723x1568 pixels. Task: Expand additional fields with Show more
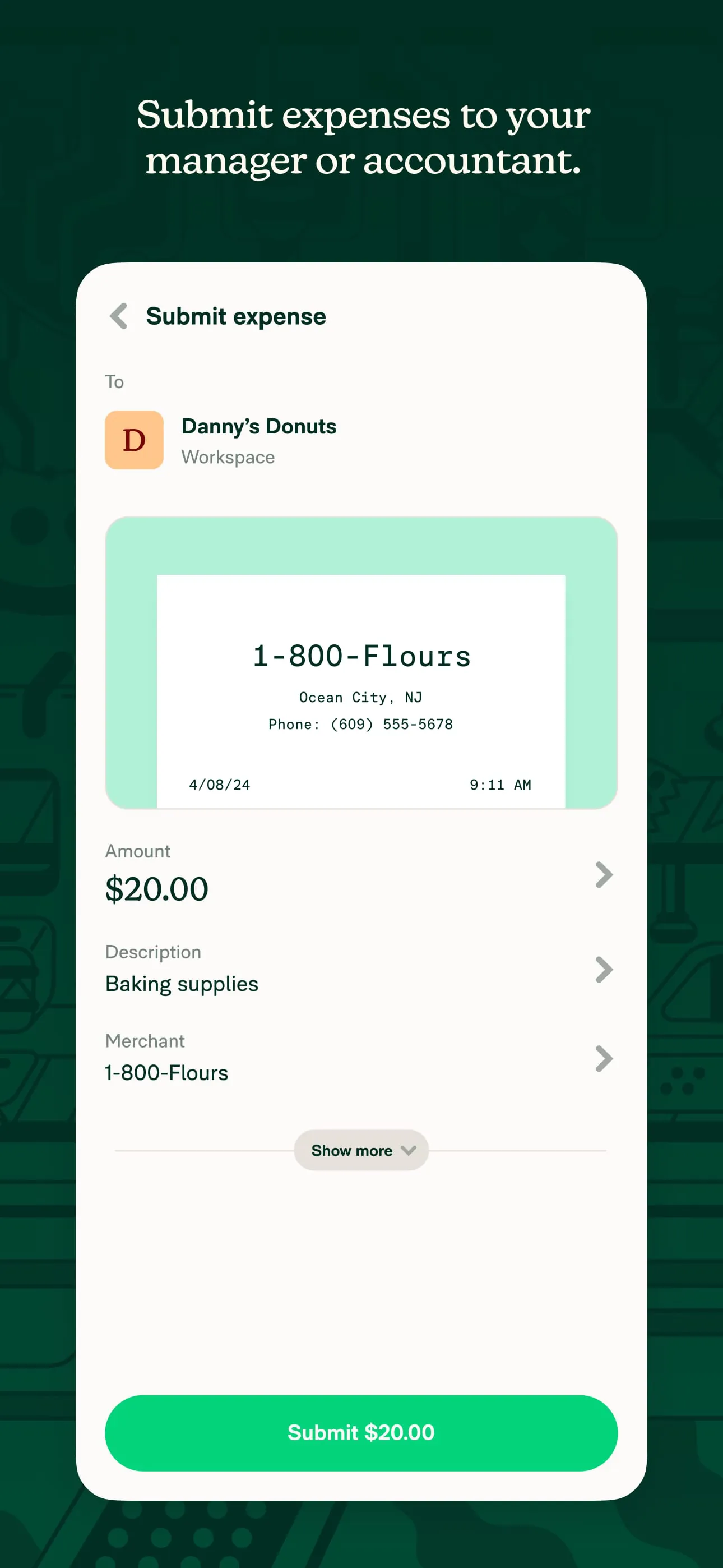pyautogui.click(x=360, y=1150)
